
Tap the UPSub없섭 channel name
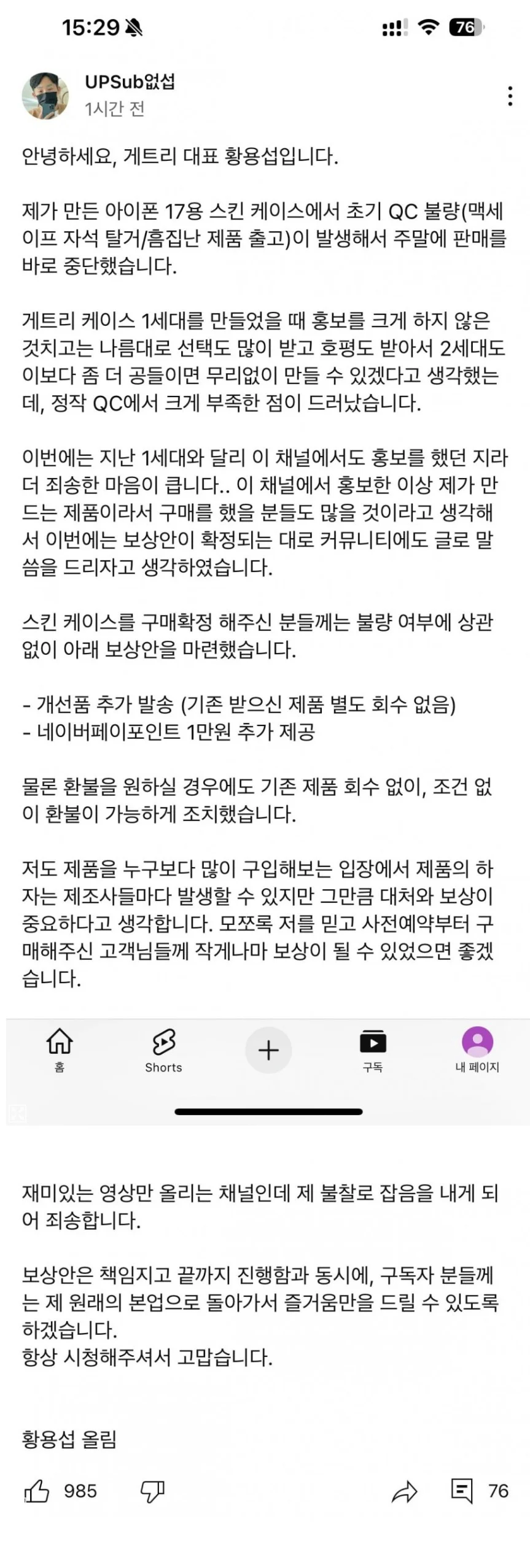point(130,82)
